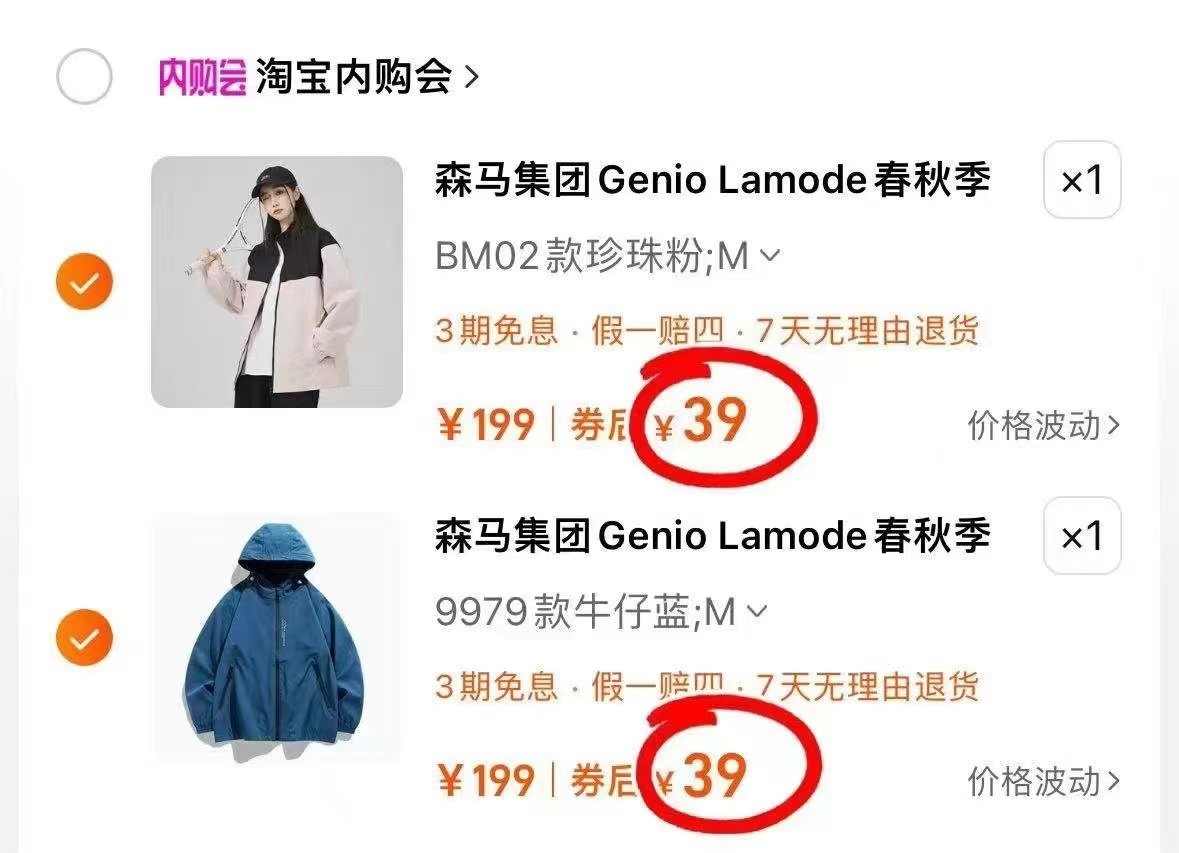The image size is (1179, 853).
Task: View 价格波动 for the 牛仔蓝 jacket
Action: (1043, 781)
